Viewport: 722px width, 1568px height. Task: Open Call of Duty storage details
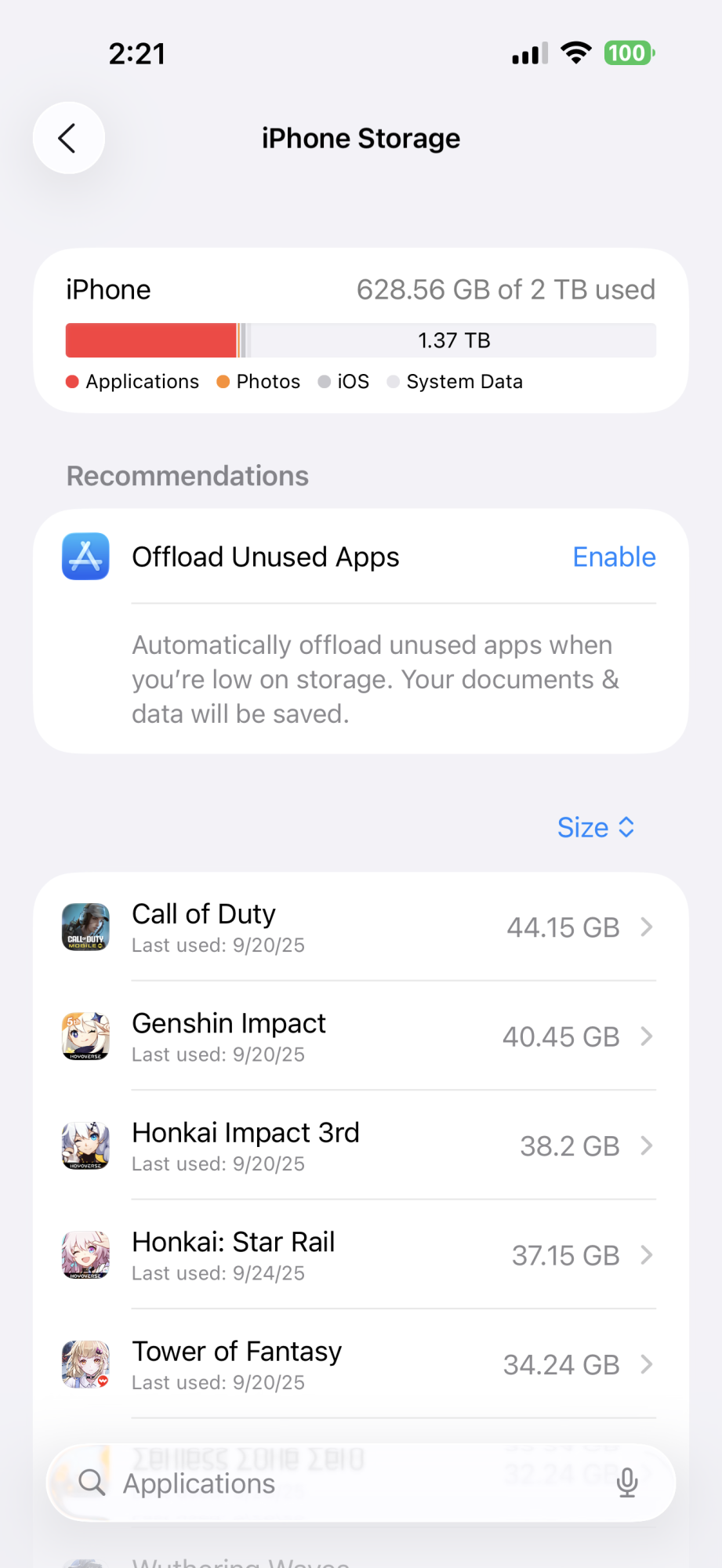361,927
